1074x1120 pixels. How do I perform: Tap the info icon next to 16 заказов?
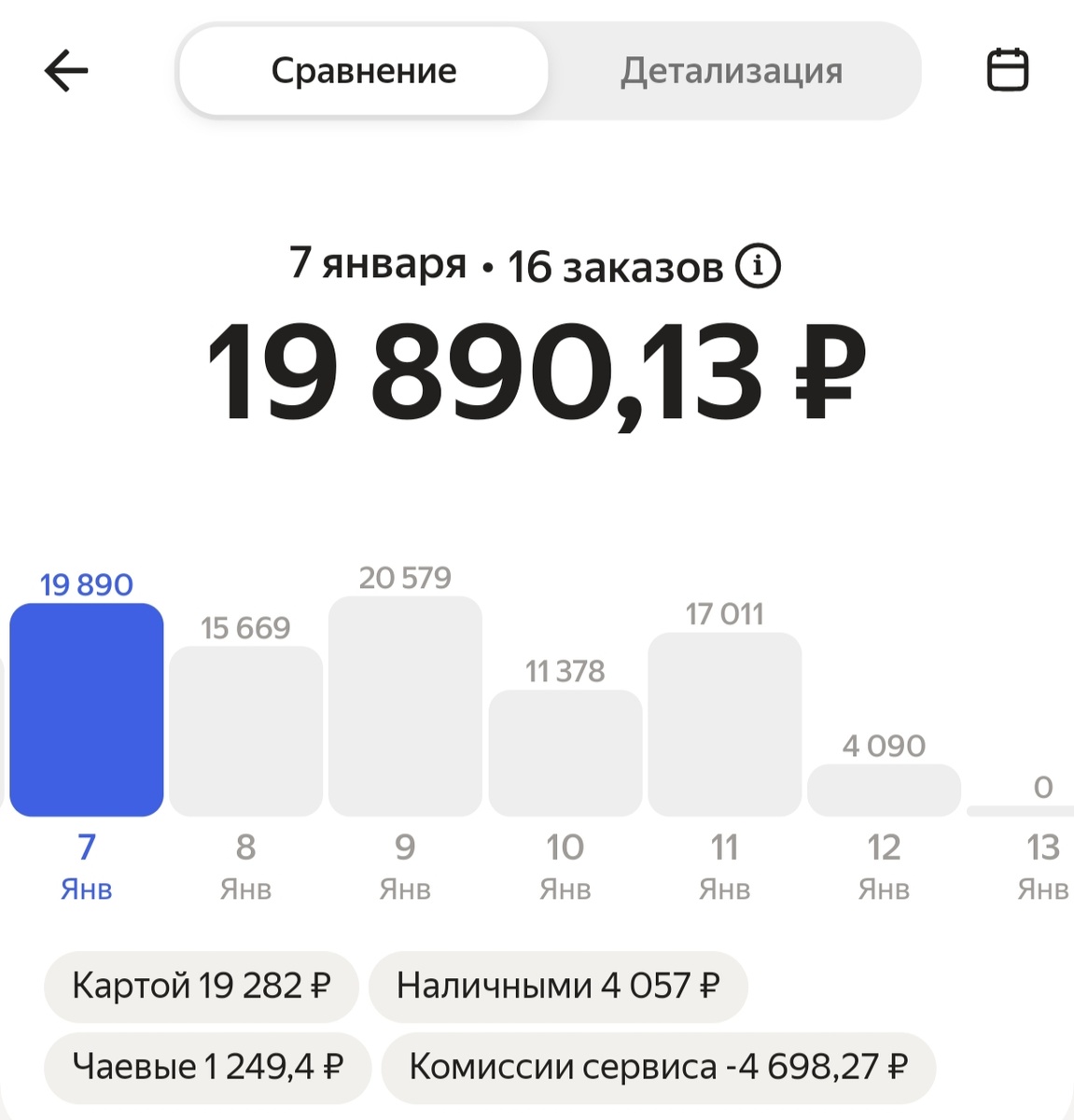click(759, 267)
